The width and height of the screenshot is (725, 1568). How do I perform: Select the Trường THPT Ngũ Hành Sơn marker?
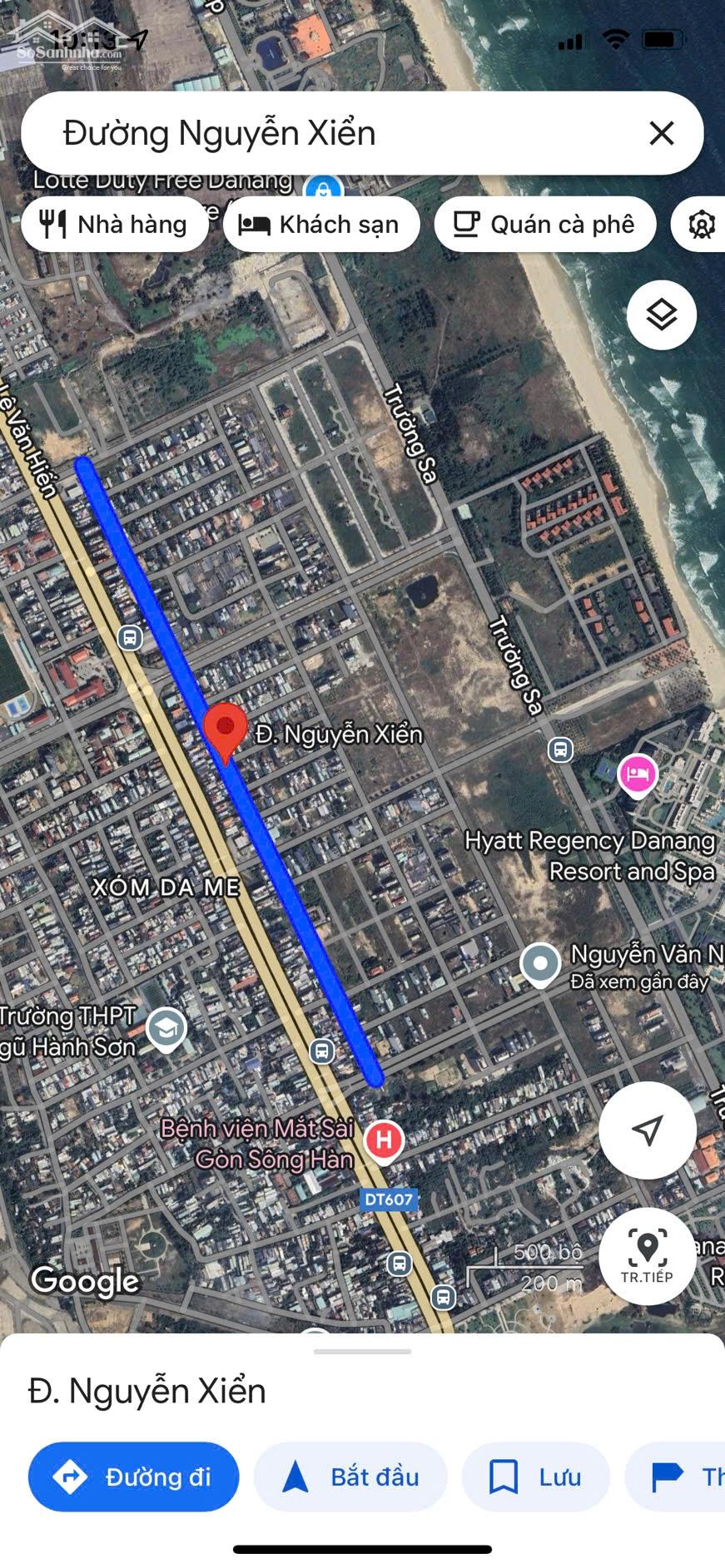[x=166, y=1030]
